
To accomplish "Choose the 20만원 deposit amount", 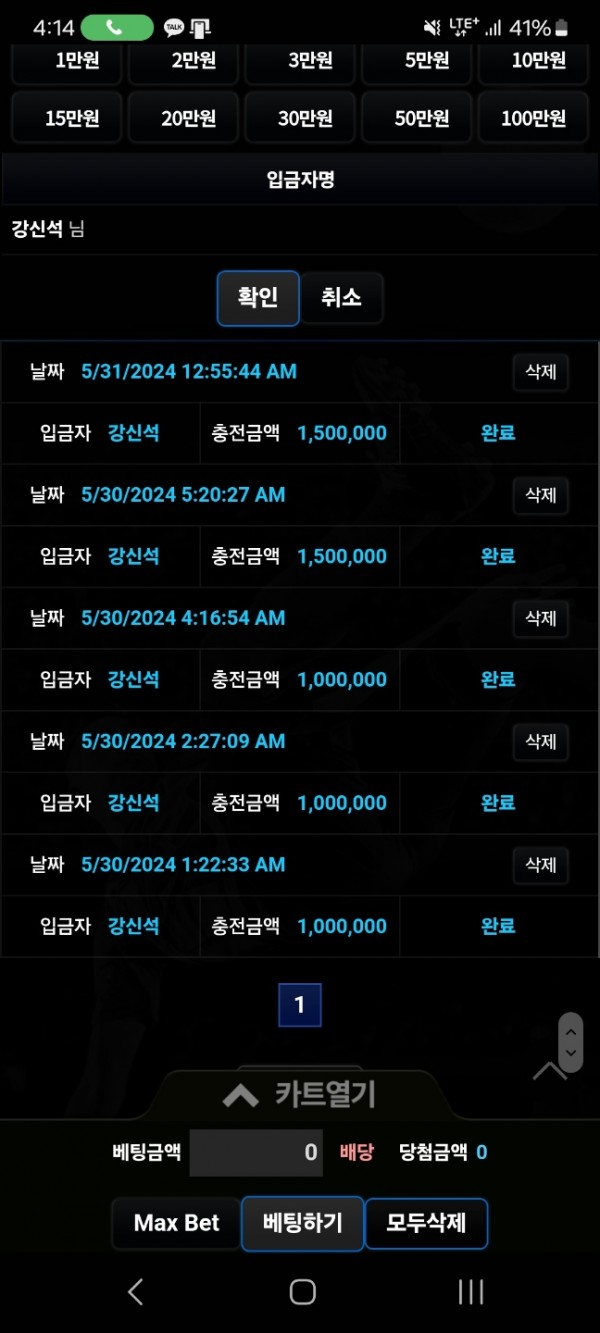I will (x=187, y=119).
